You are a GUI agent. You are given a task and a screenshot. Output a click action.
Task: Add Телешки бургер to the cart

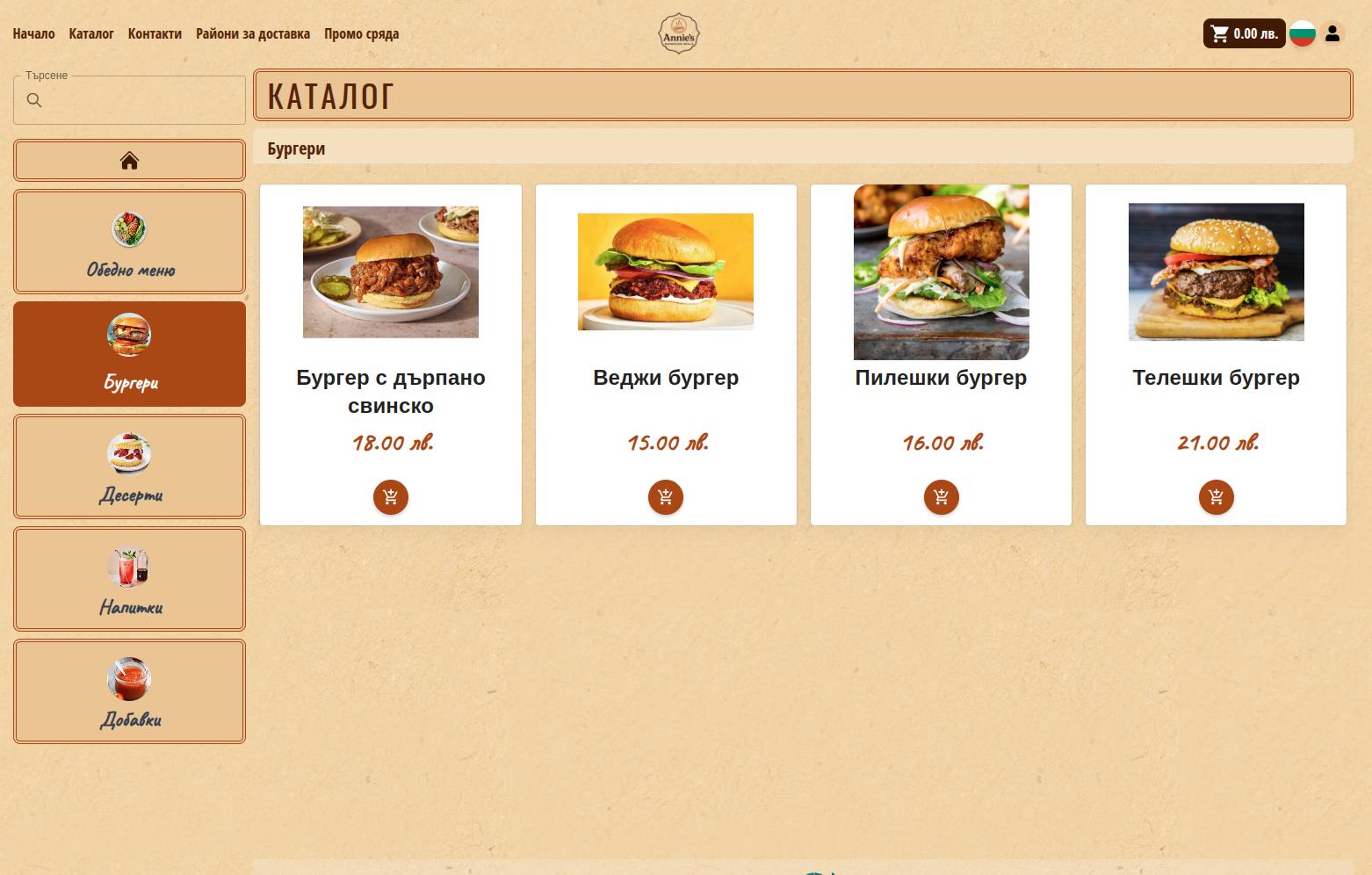(x=1217, y=497)
